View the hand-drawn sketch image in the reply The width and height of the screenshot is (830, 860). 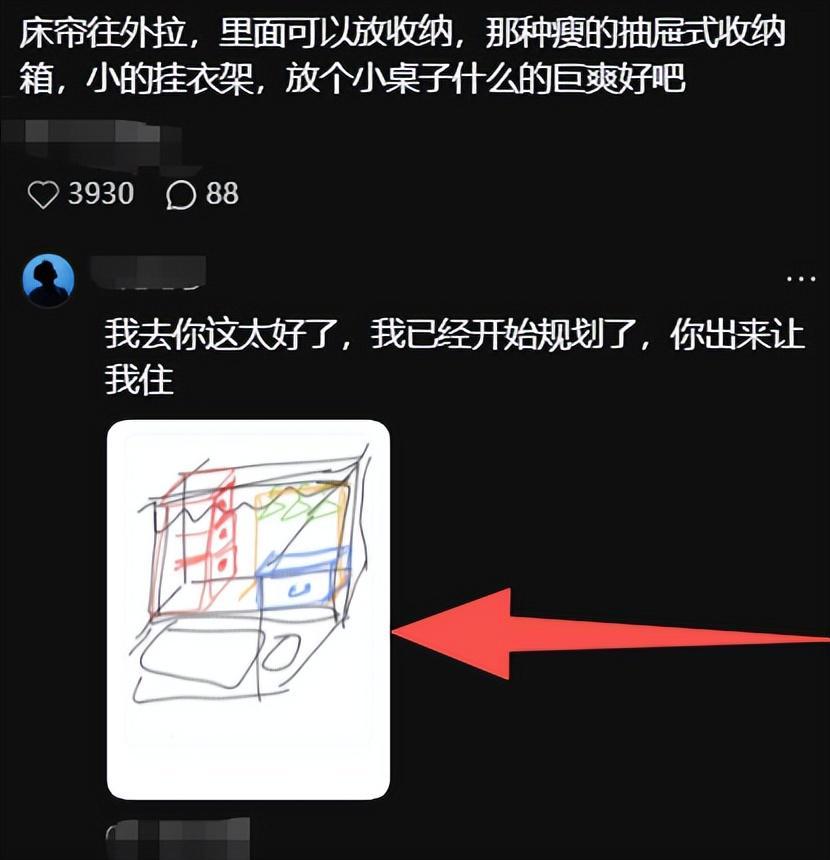pyautogui.click(x=248, y=609)
